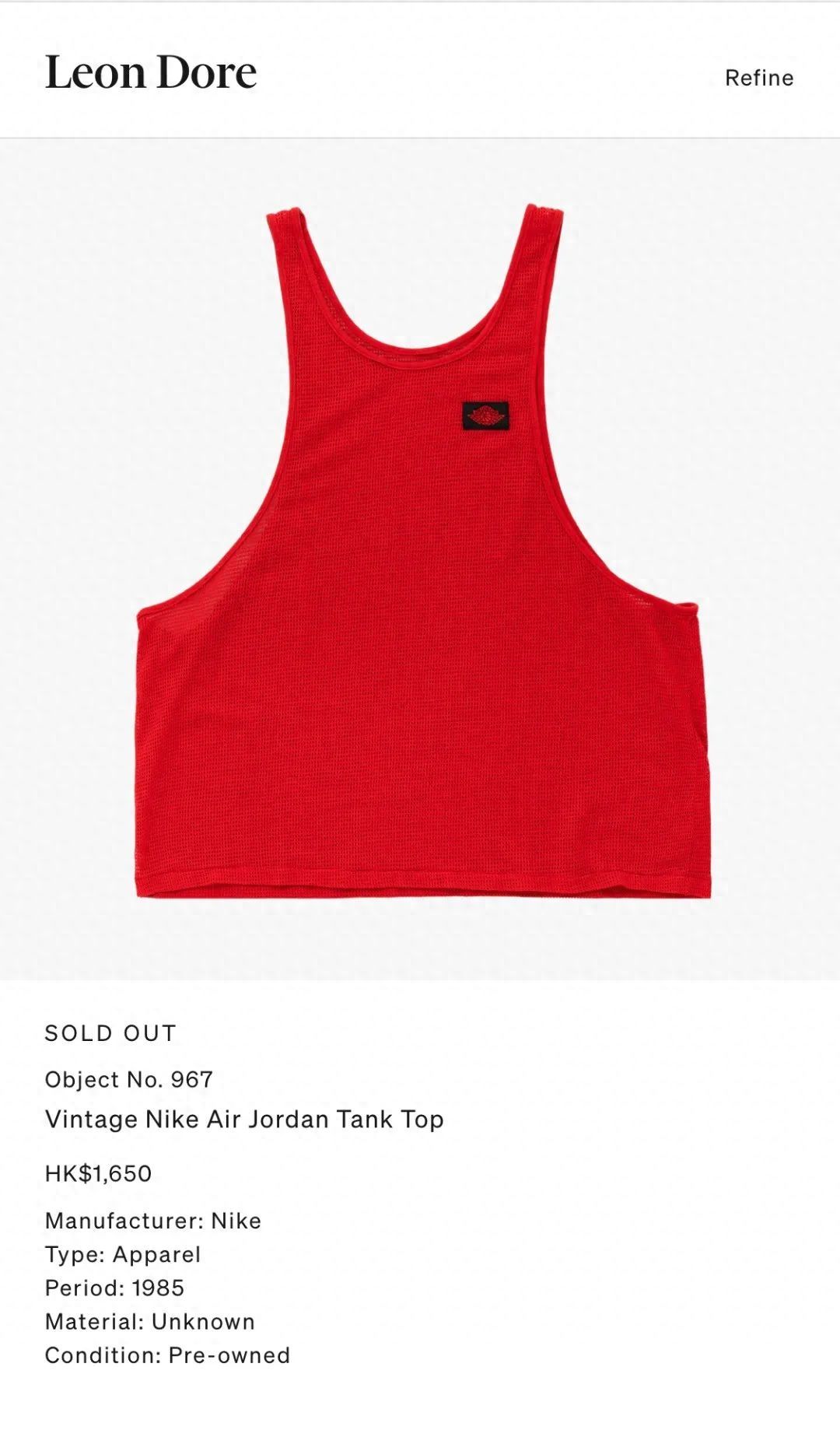Open the Vintage Nike Air Jordan Tank Top item
Viewport: 840px width, 1444px height.
[x=244, y=1119]
